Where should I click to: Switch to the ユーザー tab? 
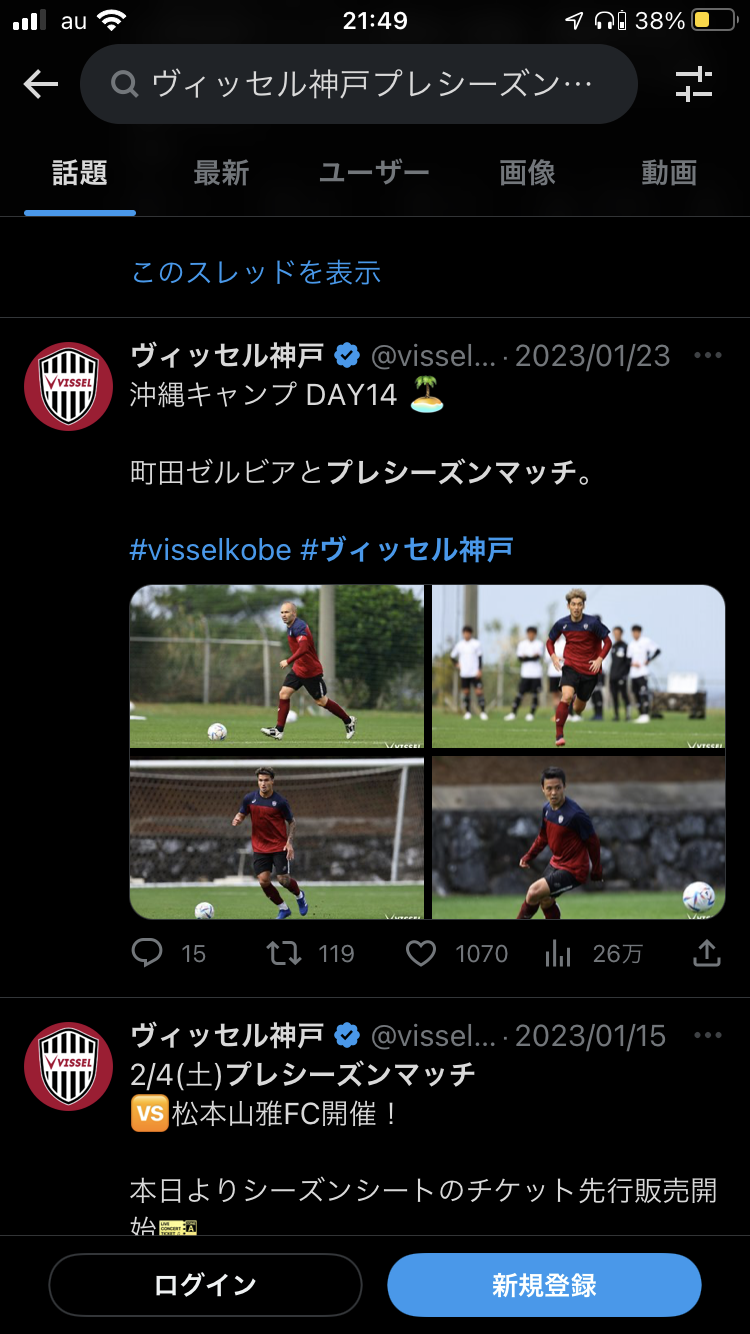click(x=374, y=173)
